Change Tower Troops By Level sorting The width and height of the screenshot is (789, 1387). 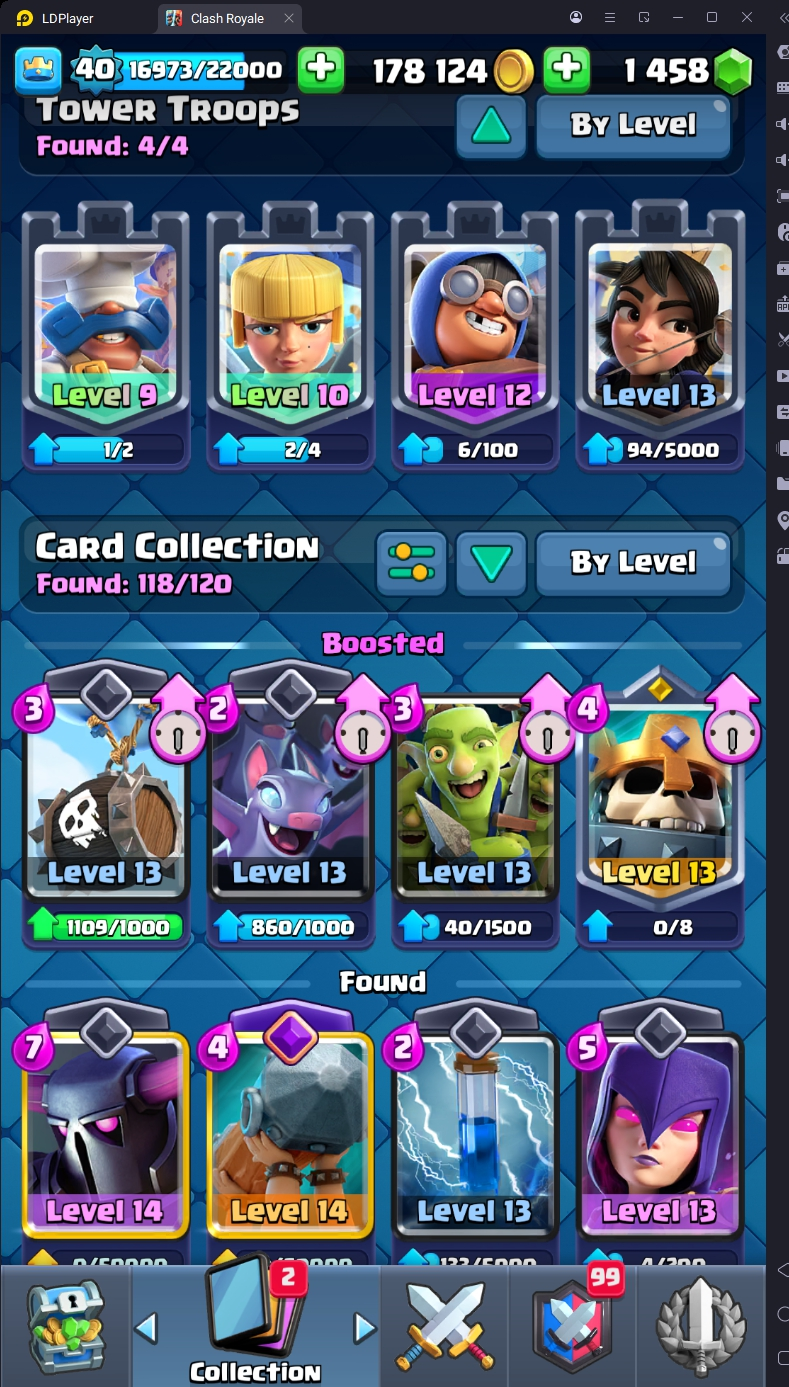click(x=633, y=126)
